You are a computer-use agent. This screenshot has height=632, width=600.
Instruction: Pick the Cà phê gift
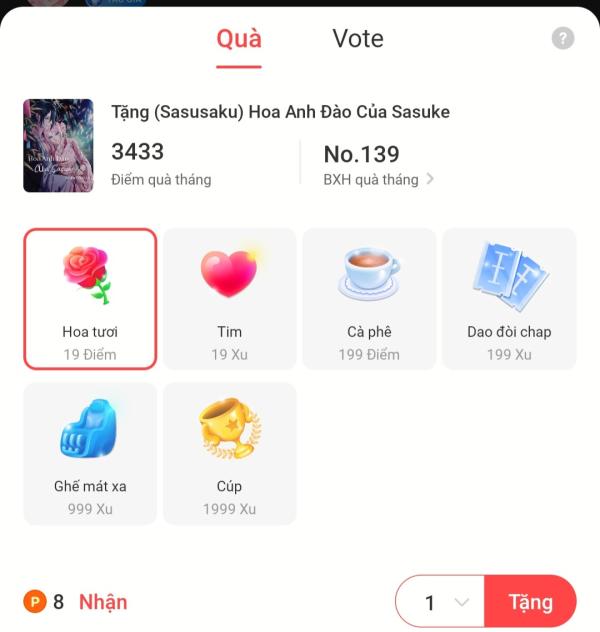[369, 298]
